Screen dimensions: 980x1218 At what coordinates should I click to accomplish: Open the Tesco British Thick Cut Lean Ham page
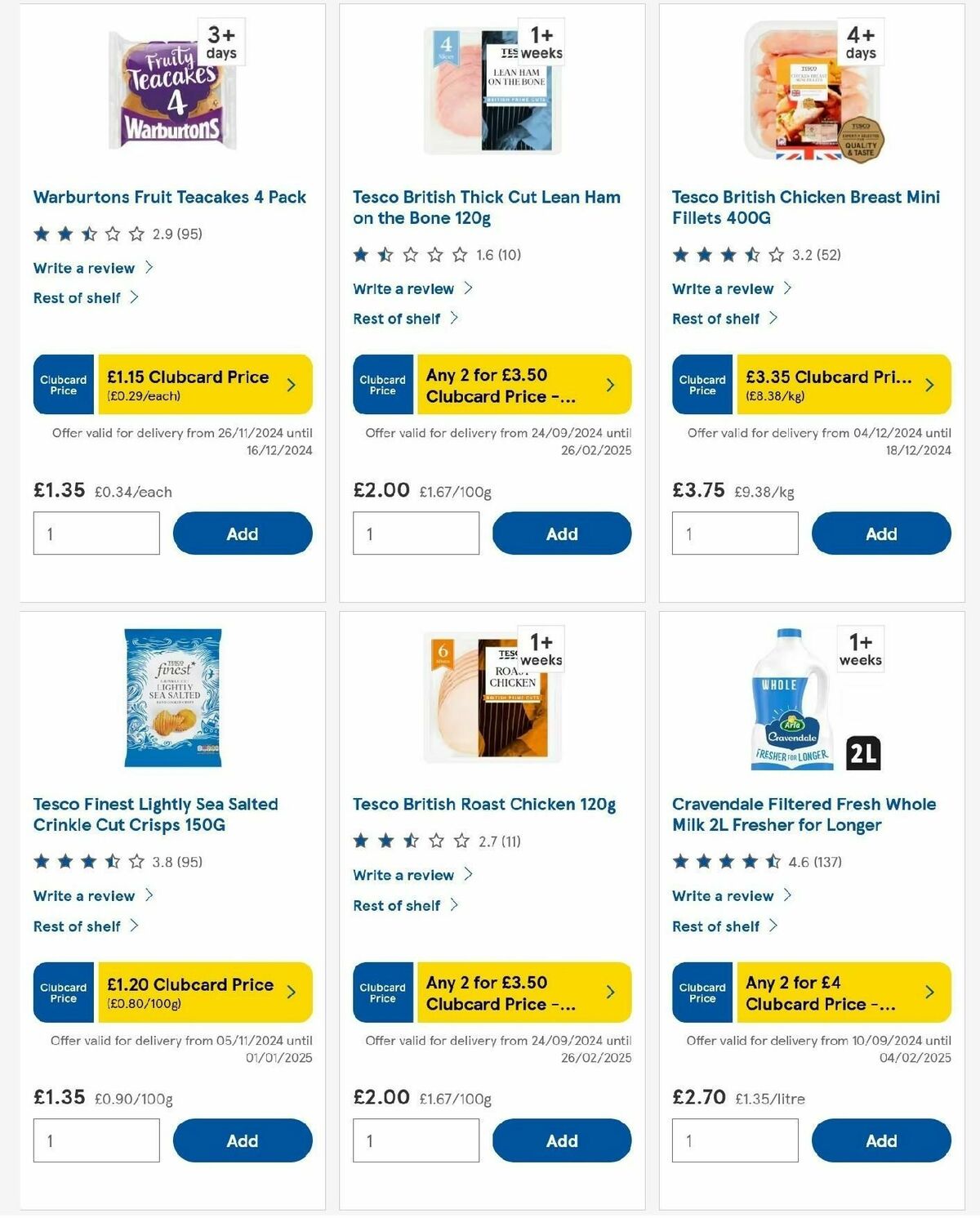(486, 207)
